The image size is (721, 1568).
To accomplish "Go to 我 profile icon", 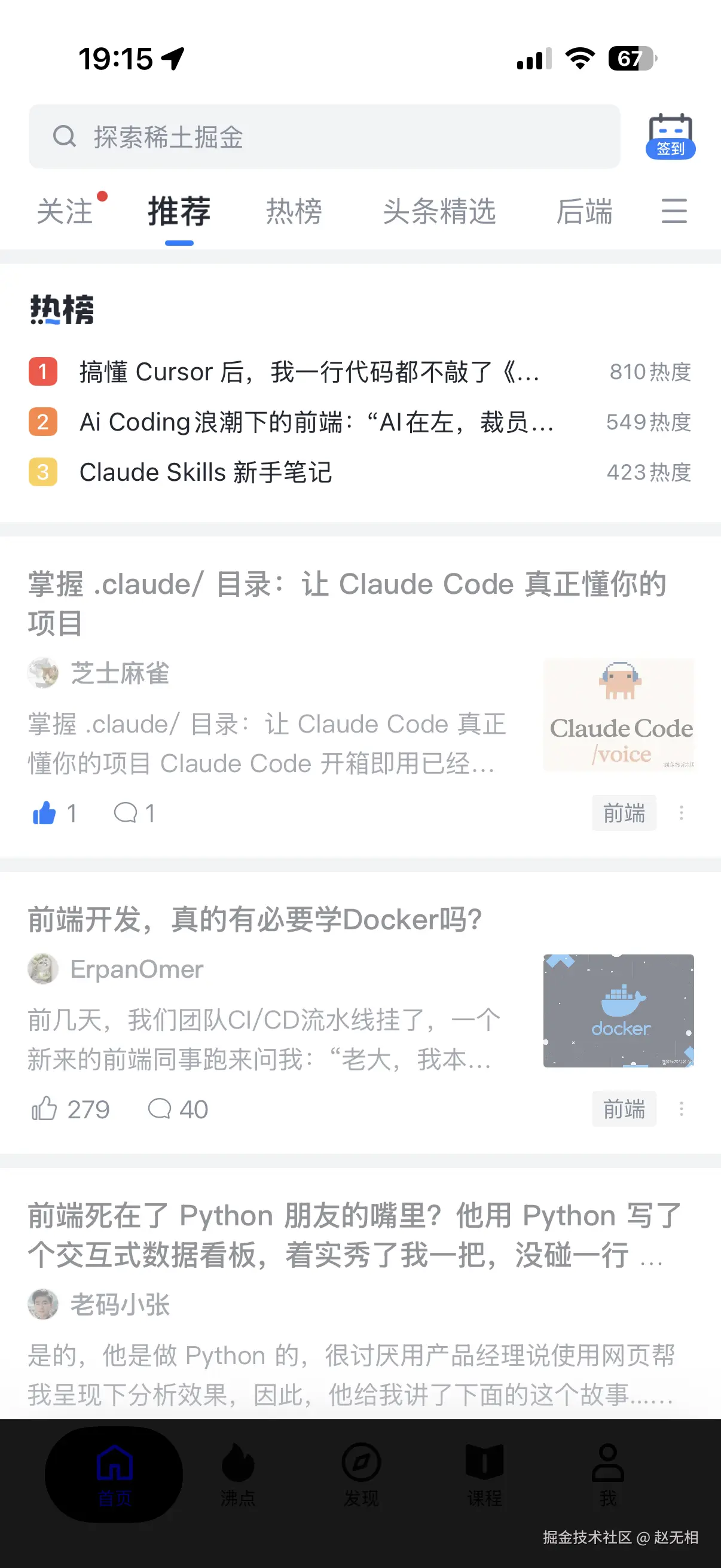I will click(607, 1464).
